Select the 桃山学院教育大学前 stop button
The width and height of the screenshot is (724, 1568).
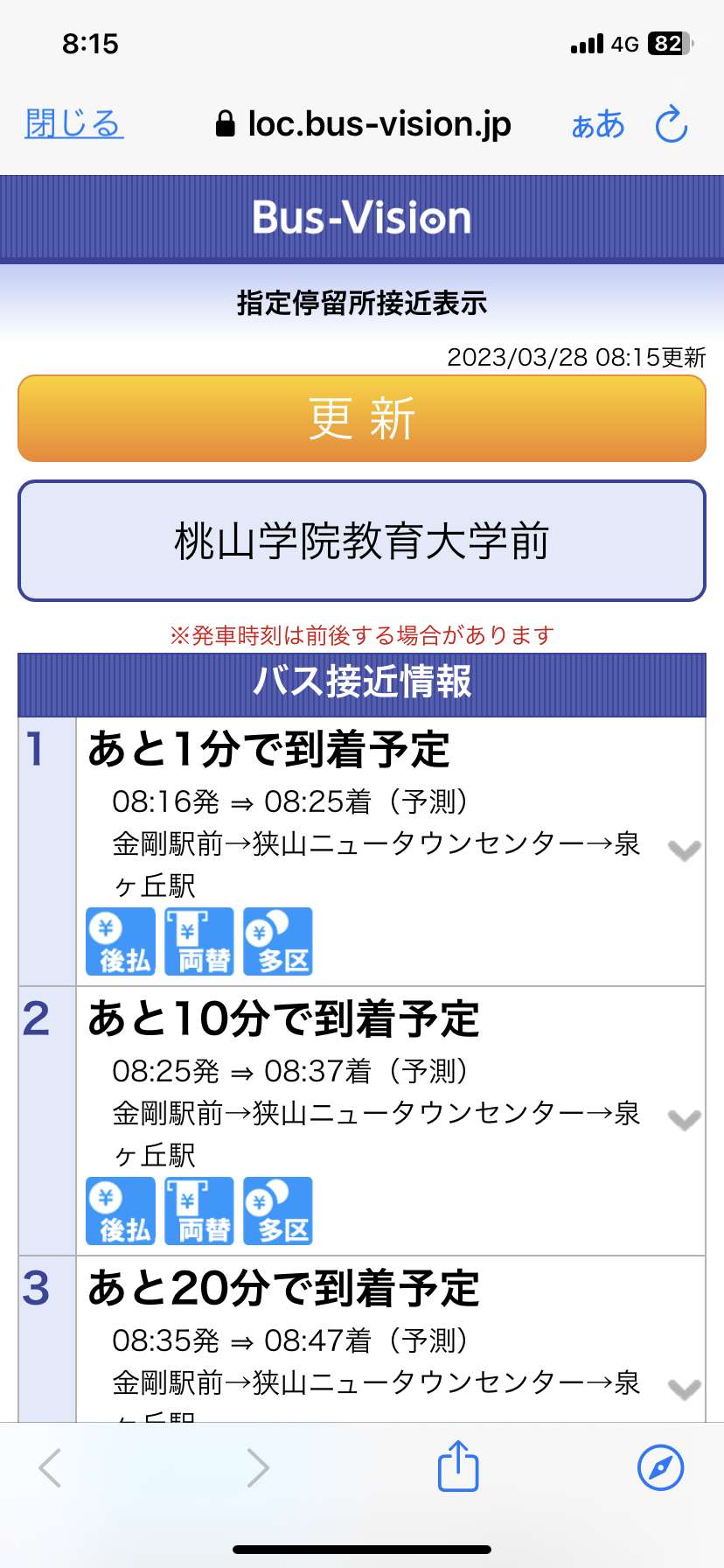coord(362,541)
